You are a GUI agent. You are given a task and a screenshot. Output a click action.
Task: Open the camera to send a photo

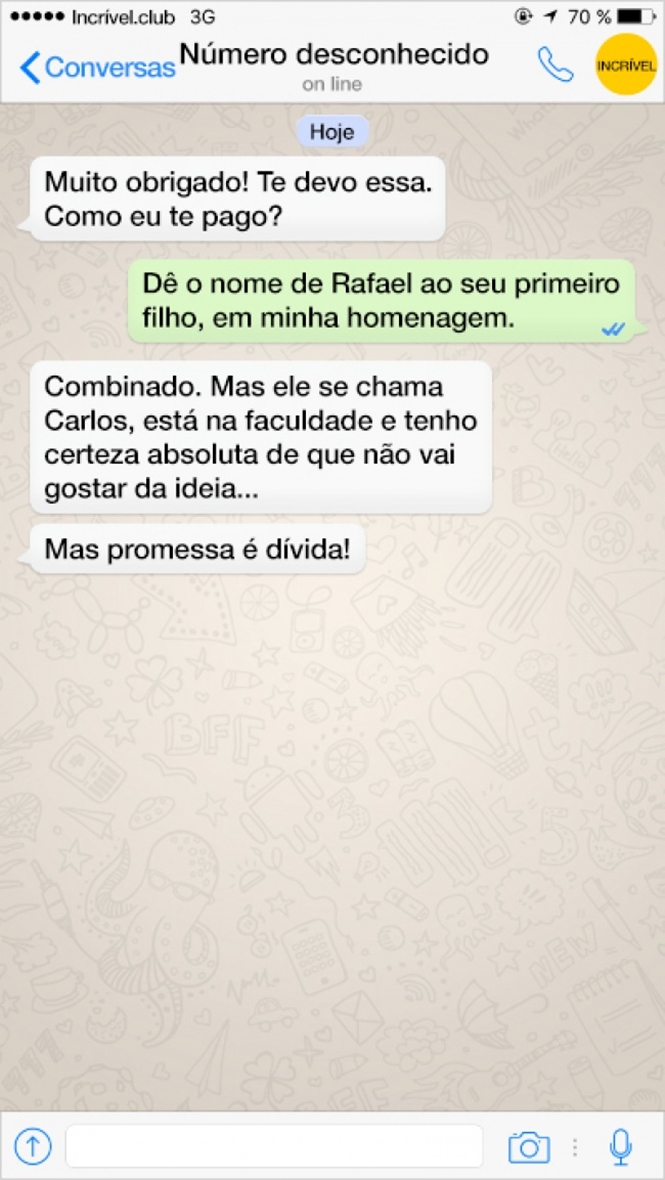pos(529,1146)
